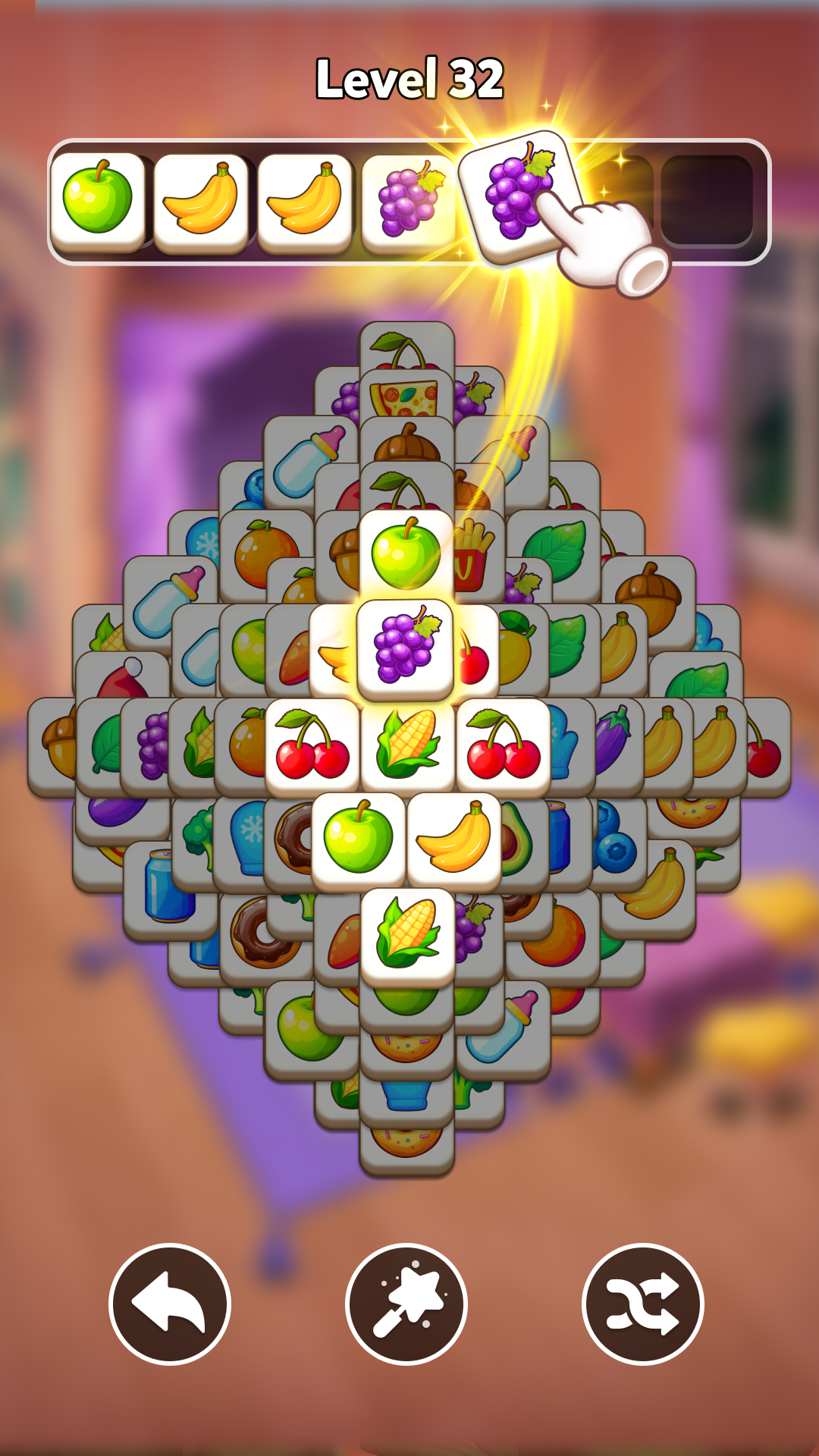Select green apple tile above the grapes
This screenshot has width=819, height=1456.
(406, 554)
